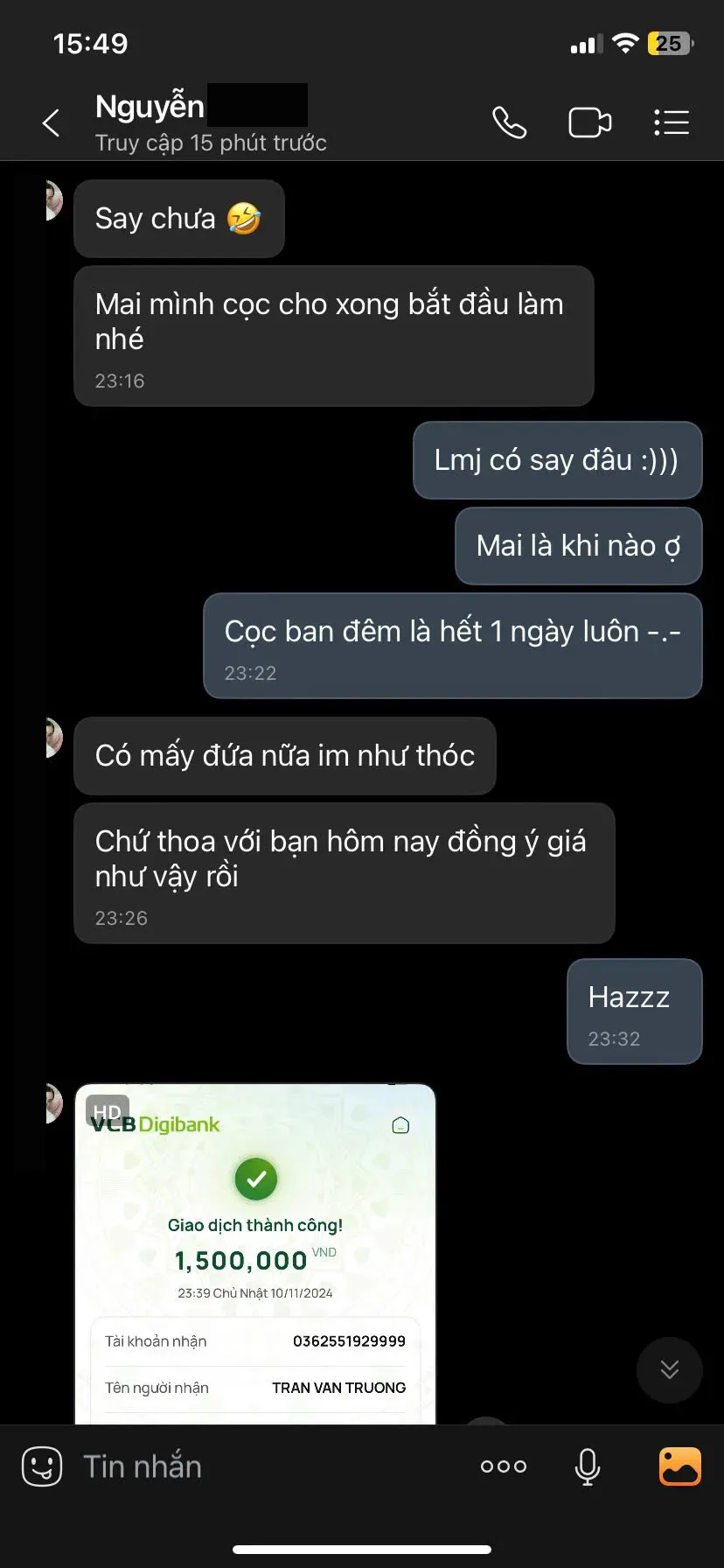Open the sticker and emoji picker
The width and height of the screenshot is (724, 1568).
42,1466
